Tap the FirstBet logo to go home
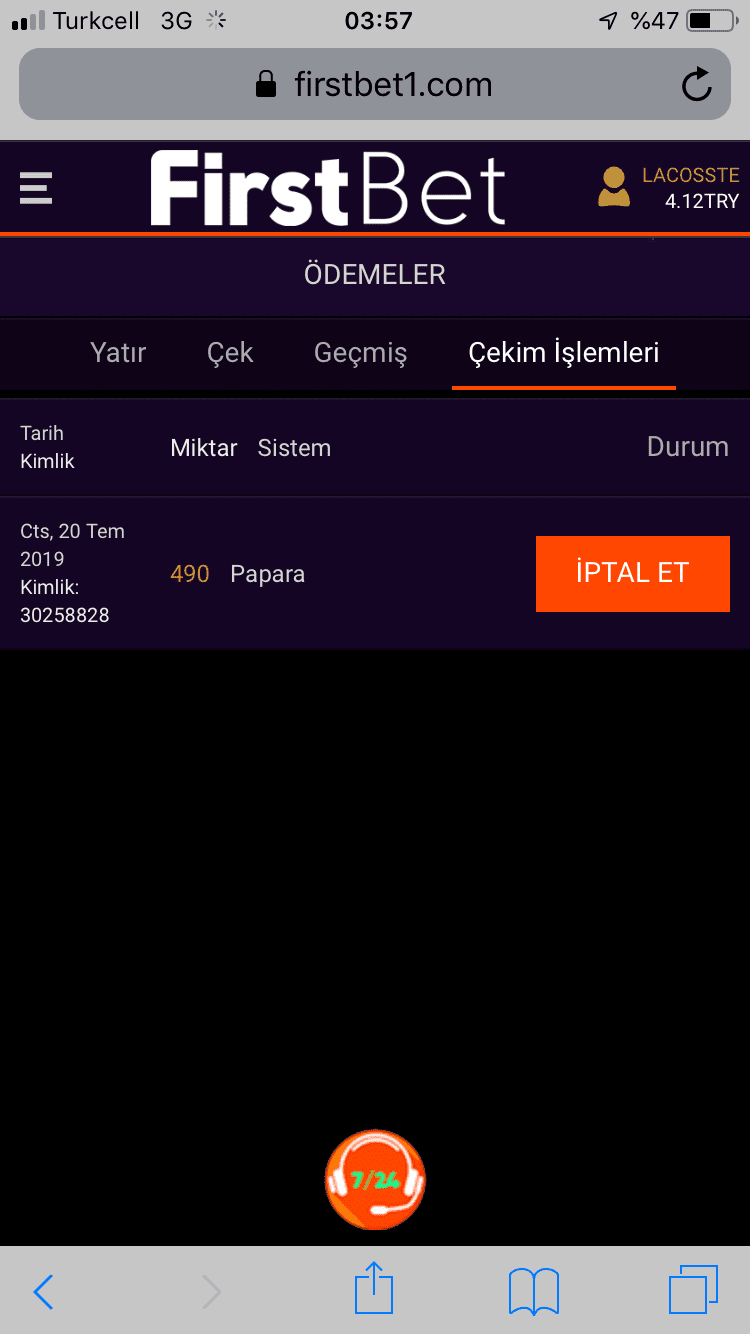This screenshot has width=750, height=1334. tap(328, 188)
